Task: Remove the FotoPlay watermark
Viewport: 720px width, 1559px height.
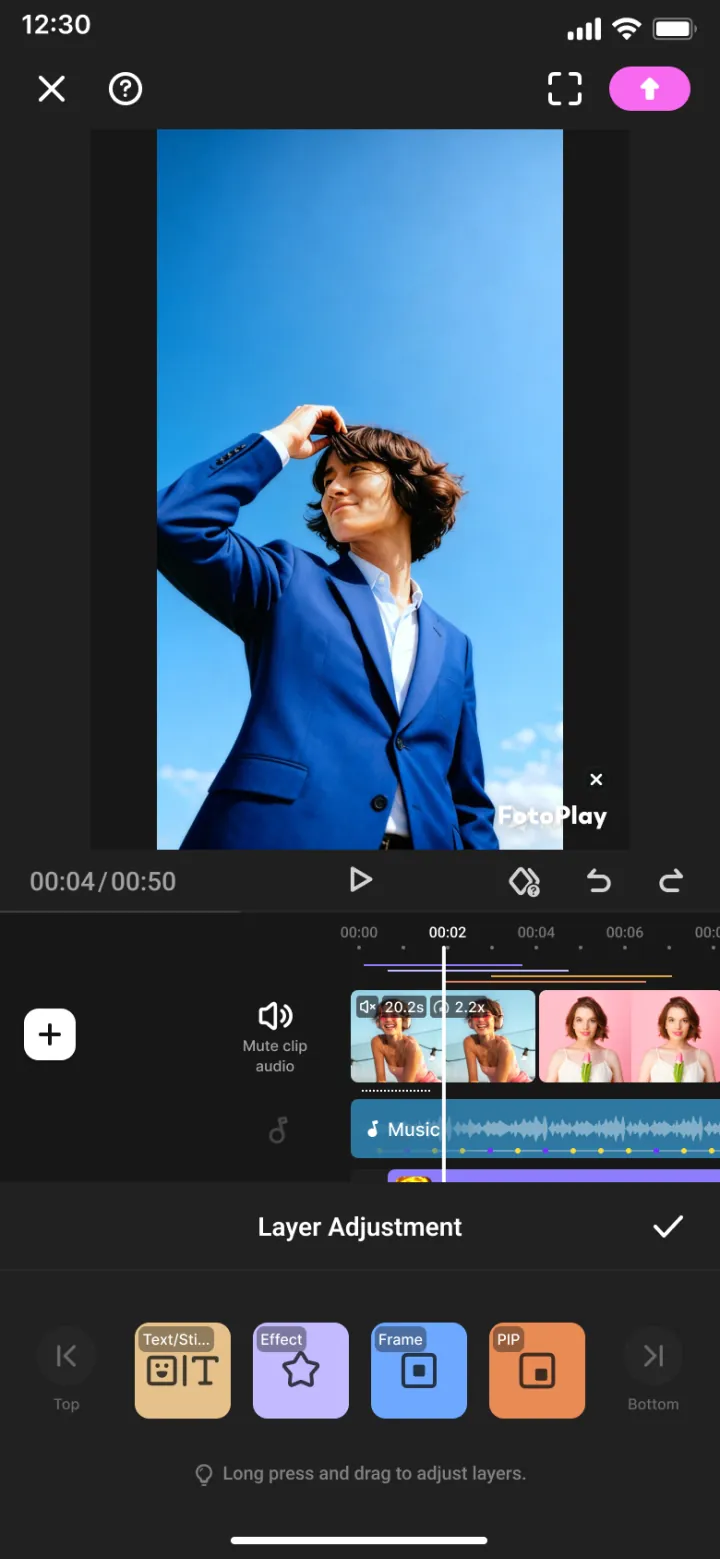Action: tap(596, 779)
